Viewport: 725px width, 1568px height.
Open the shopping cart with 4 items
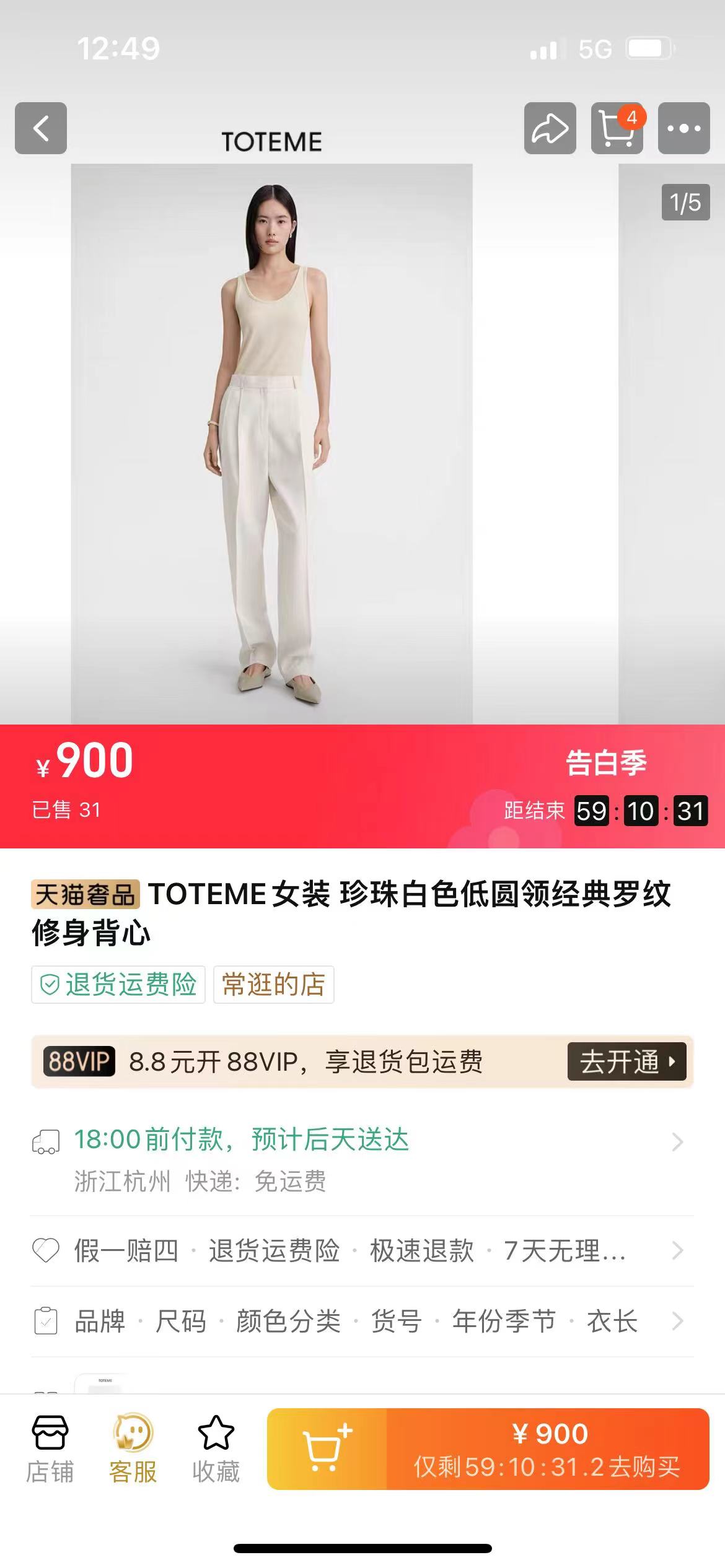click(x=617, y=128)
